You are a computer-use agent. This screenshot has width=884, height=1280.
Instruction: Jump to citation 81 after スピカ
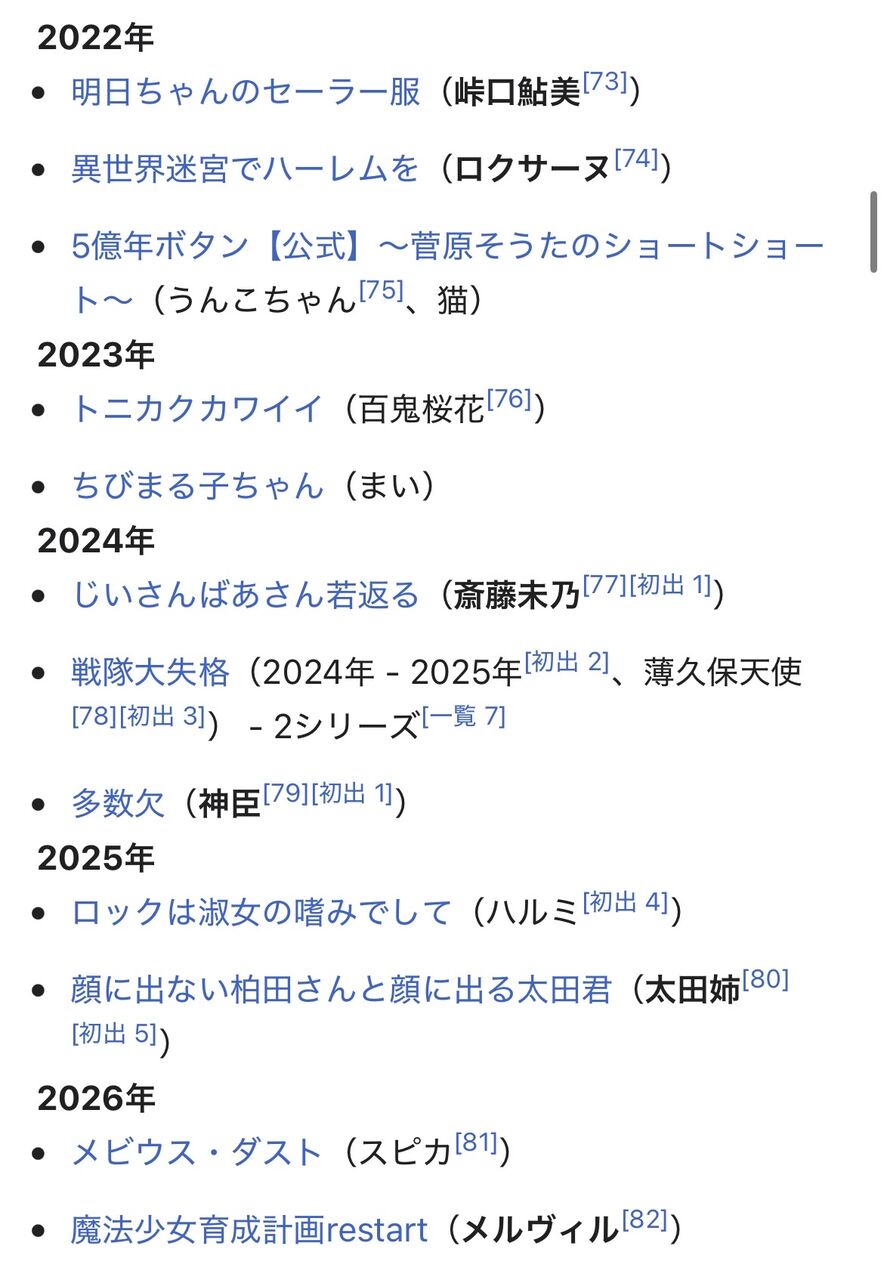coord(476,1143)
